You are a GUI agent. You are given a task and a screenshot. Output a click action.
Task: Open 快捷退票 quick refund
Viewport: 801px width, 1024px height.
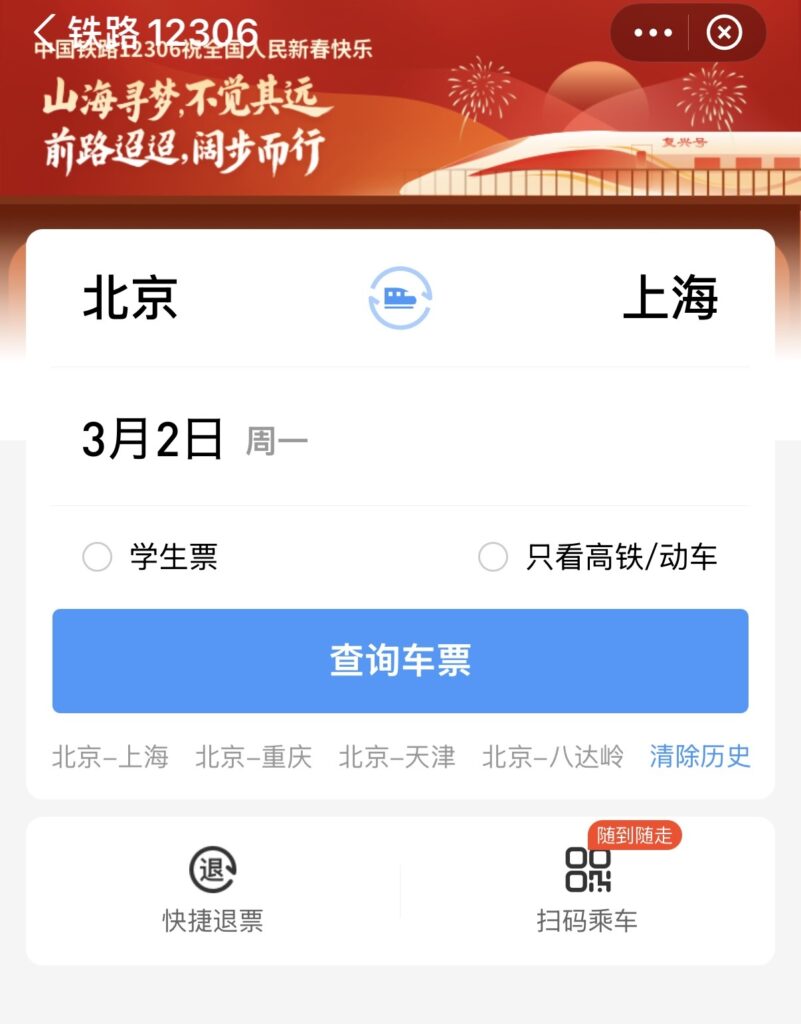point(213,890)
